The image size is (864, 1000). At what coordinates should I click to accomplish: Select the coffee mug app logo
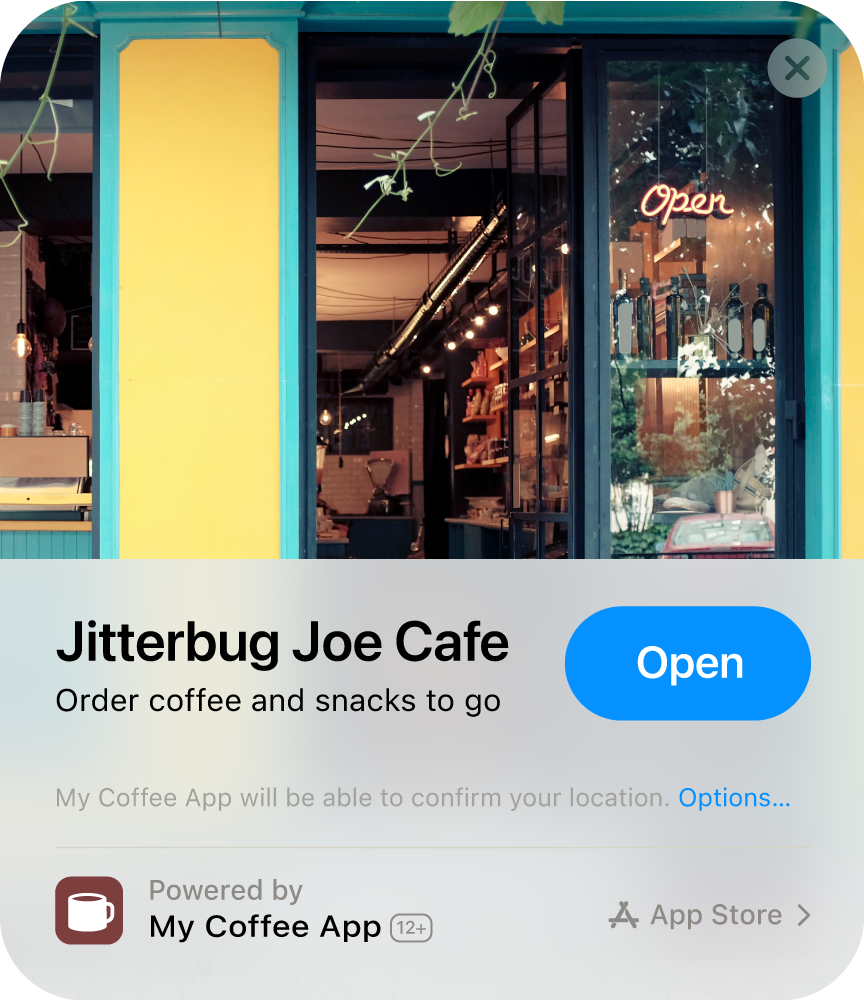(88, 911)
